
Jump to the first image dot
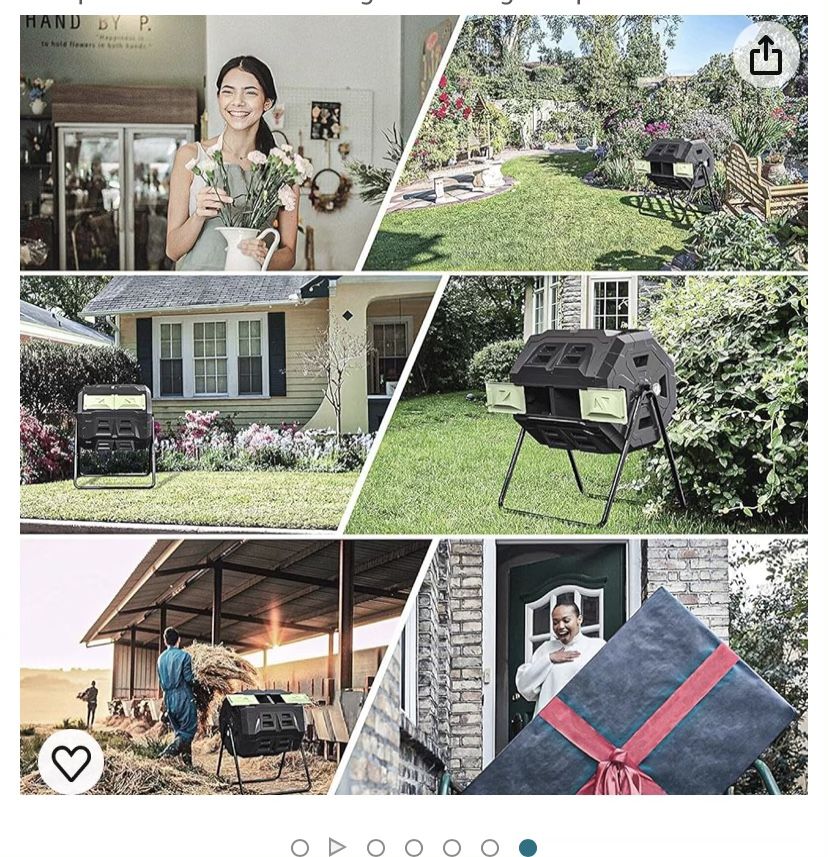pyautogui.click(x=299, y=848)
